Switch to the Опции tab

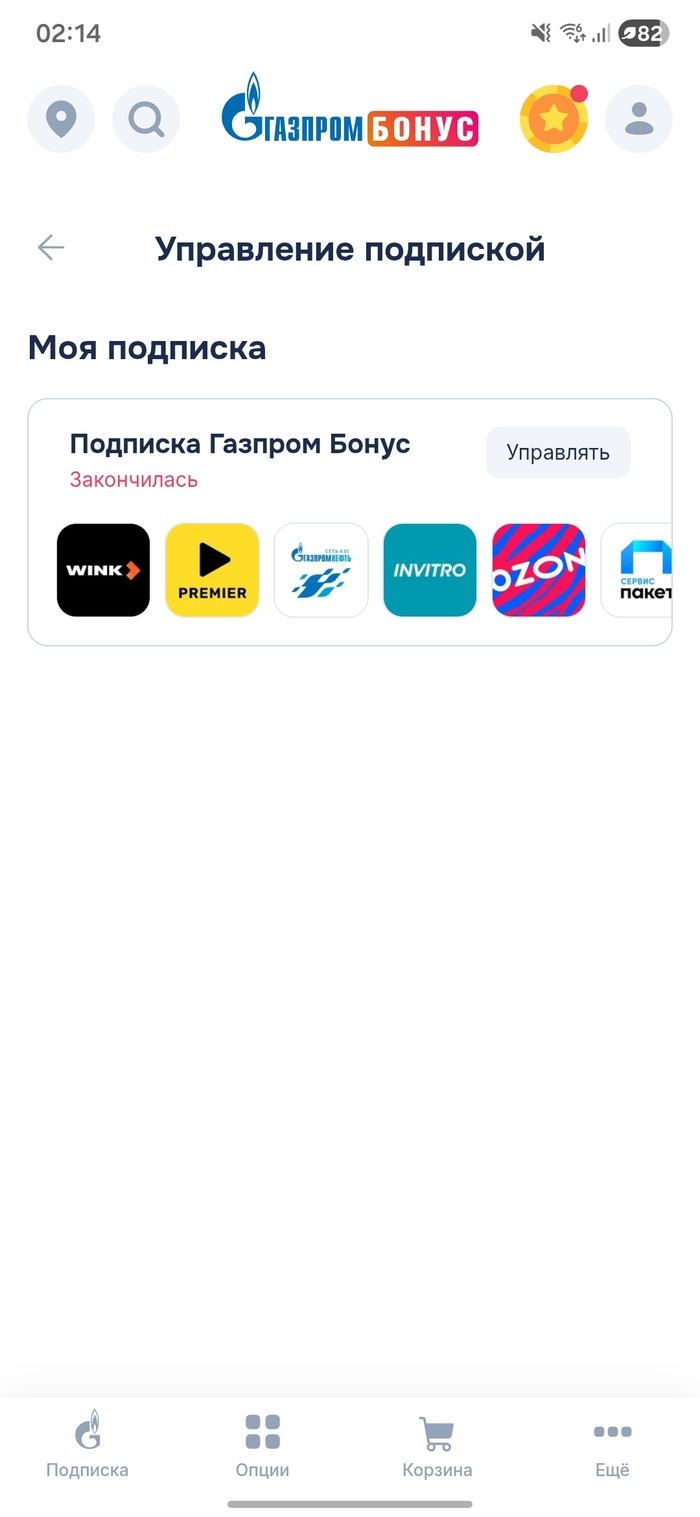pos(262,1445)
